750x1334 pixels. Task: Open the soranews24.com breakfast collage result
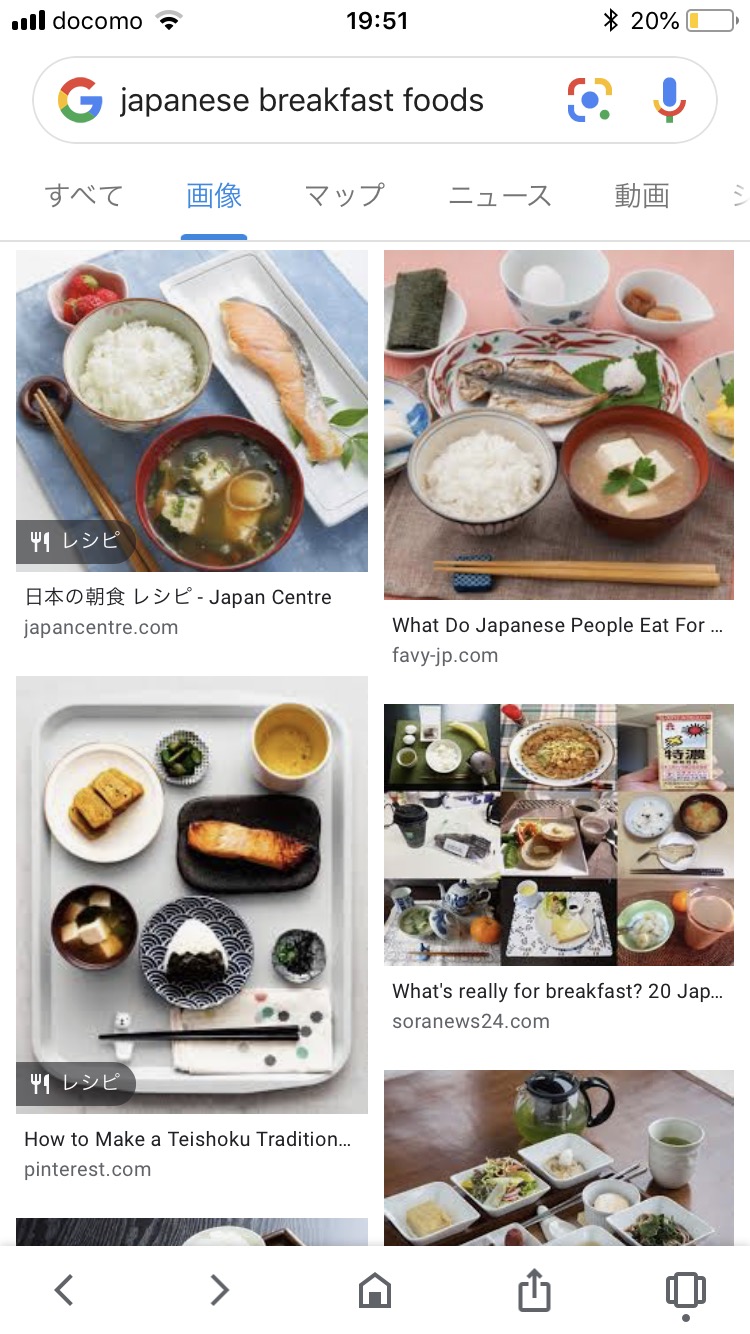[x=559, y=834]
